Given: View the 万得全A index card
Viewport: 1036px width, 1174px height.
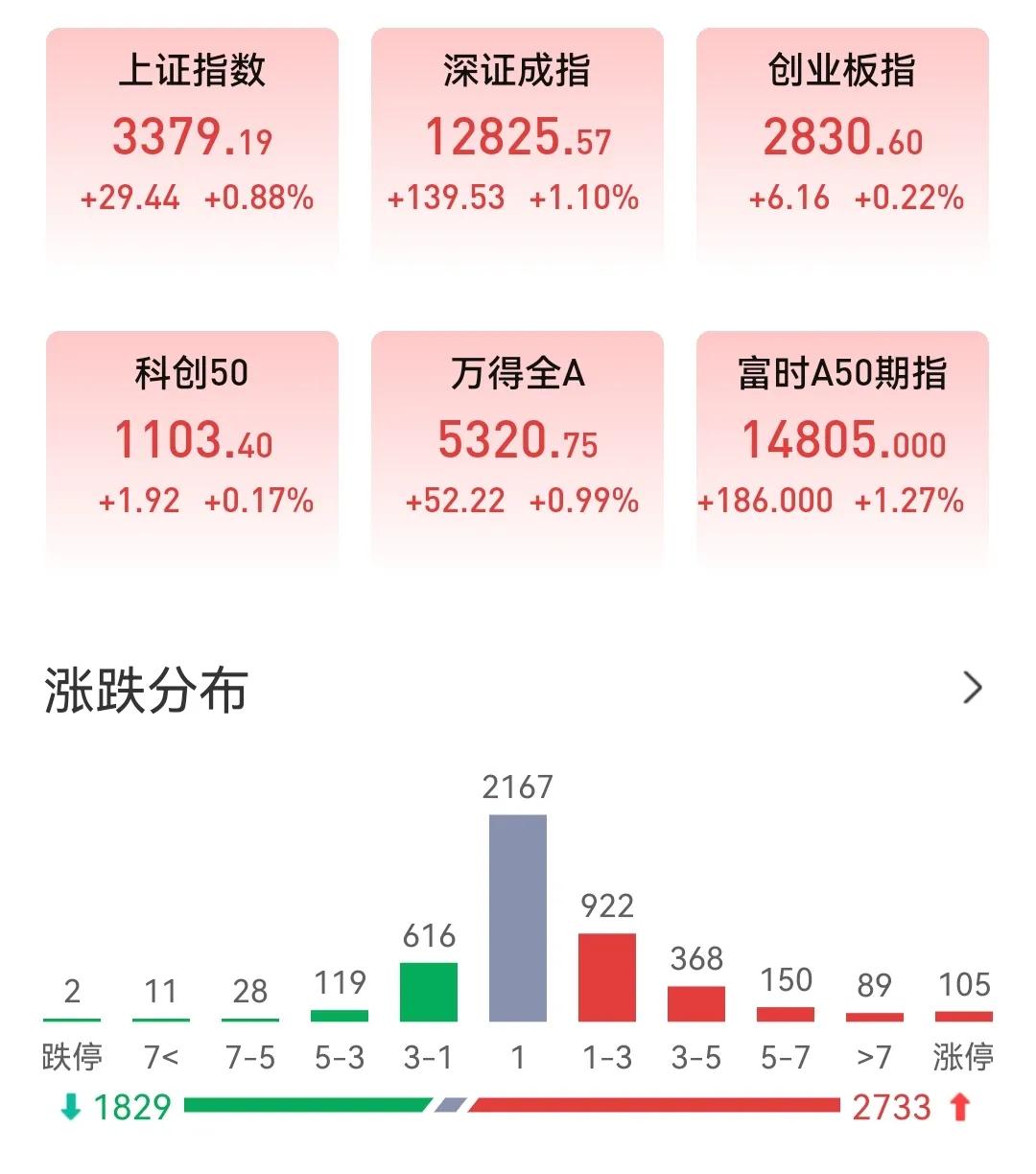Looking at the screenshot, I should [x=516, y=436].
